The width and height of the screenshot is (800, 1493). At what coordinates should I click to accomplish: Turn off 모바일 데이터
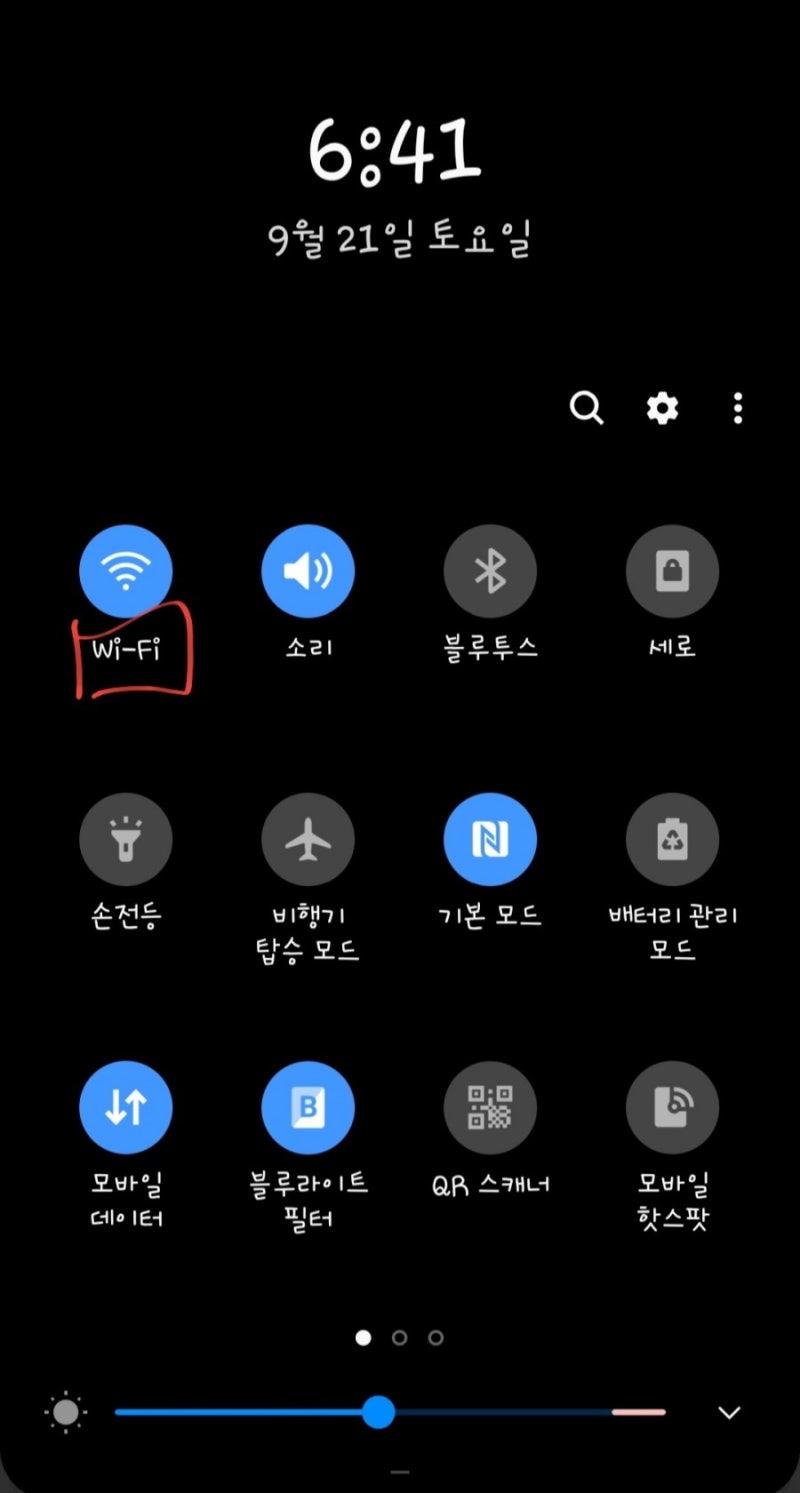tap(126, 1108)
